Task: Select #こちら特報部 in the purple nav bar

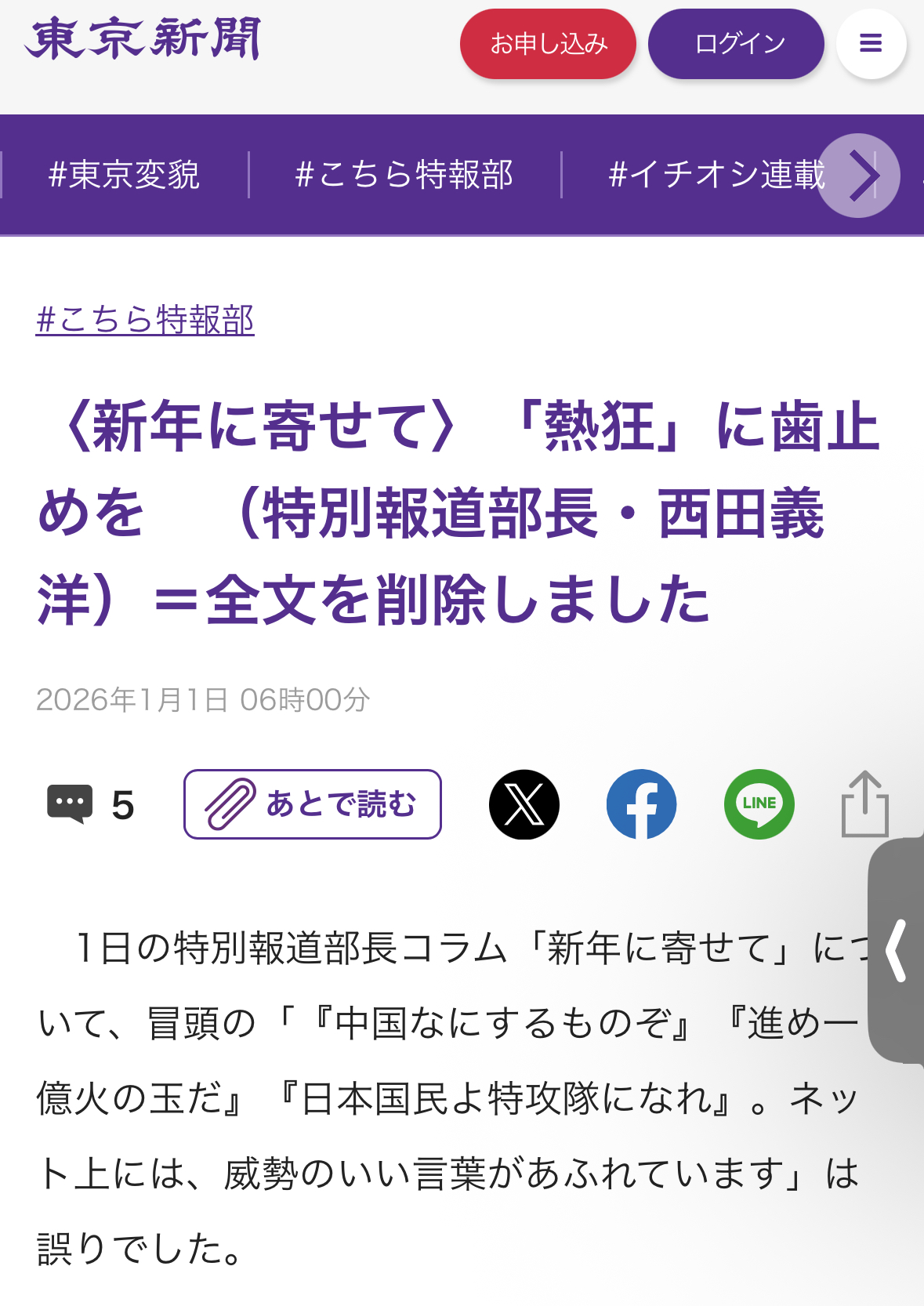Action: [x=404, y=175]
